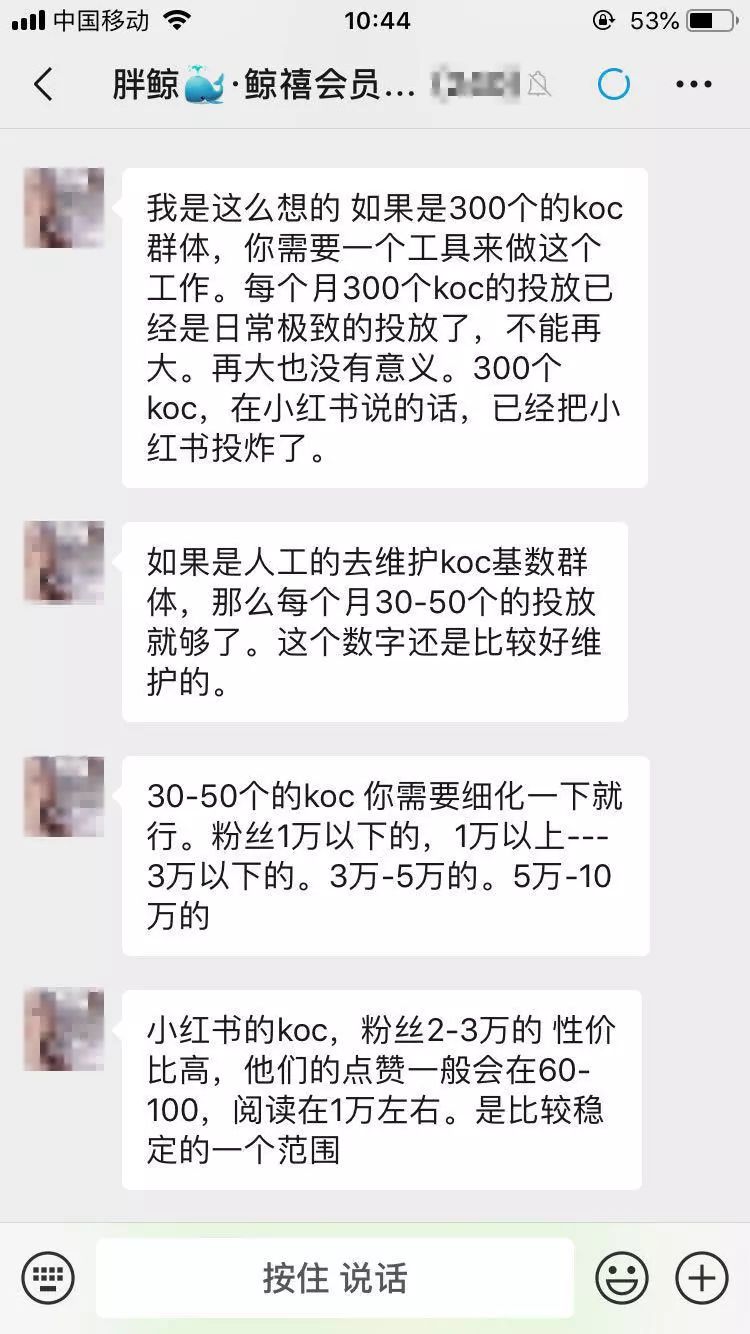750x1334 pixels.
Task: Go back from the group chat
Action: [43, 85]
